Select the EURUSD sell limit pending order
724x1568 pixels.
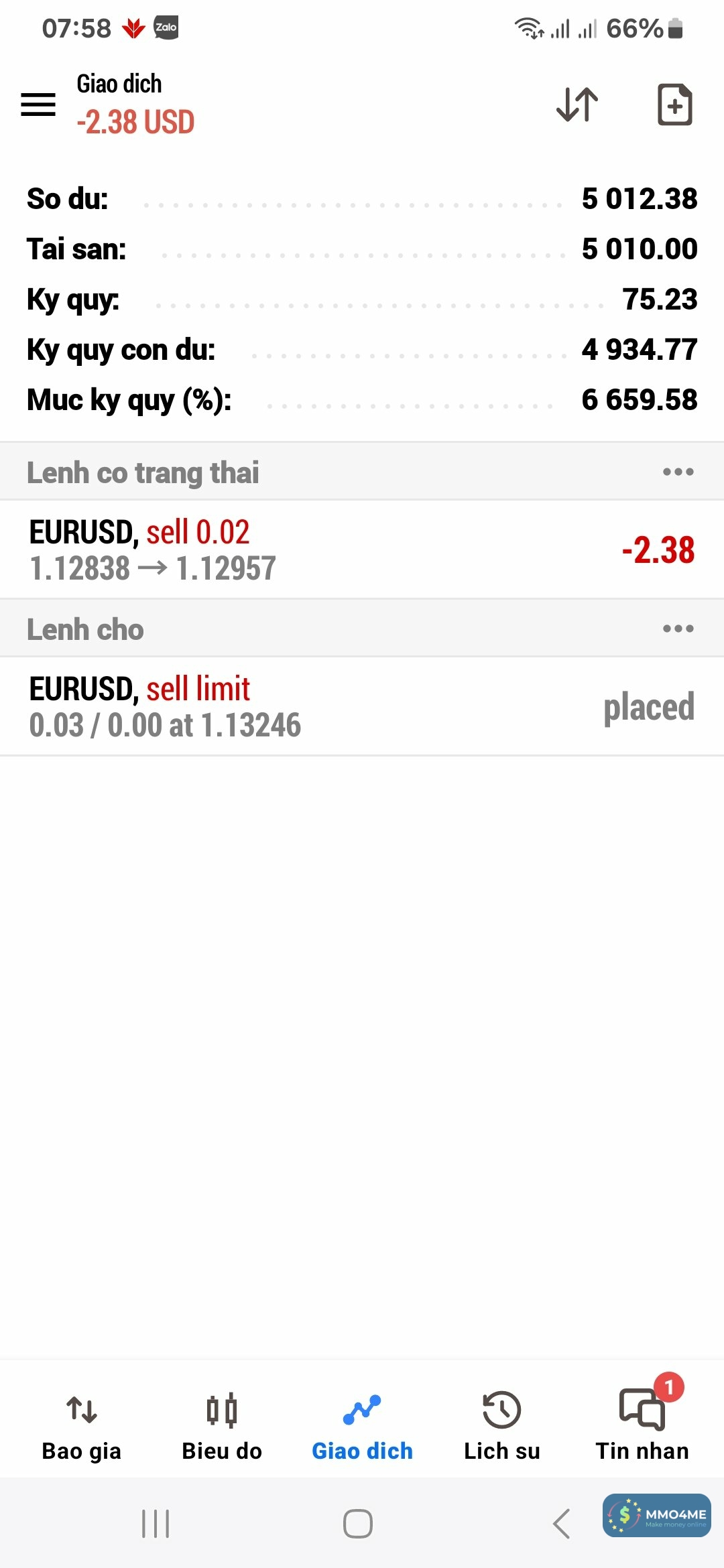pyautogui.click(x=362, y=707)
